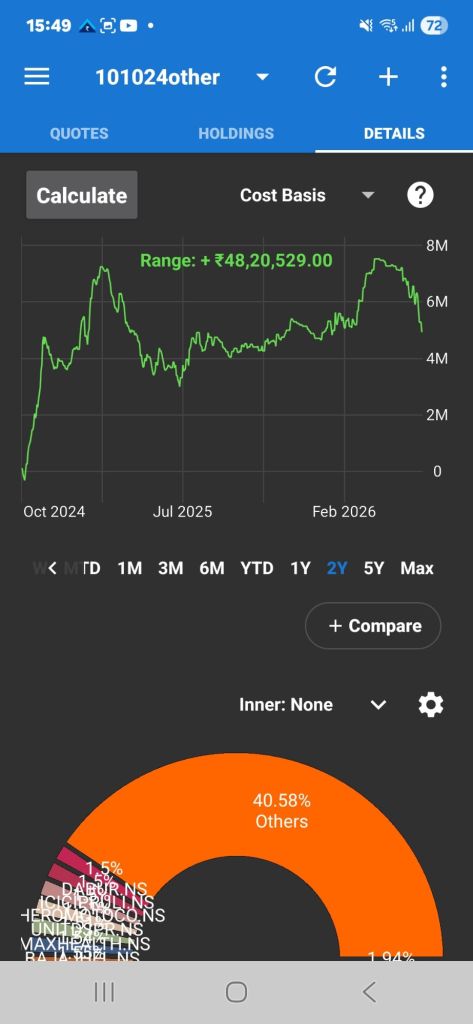The height and width of the screenshot is (1024, 473).
Task: Select the 5Y chart range
Action: 374,568
